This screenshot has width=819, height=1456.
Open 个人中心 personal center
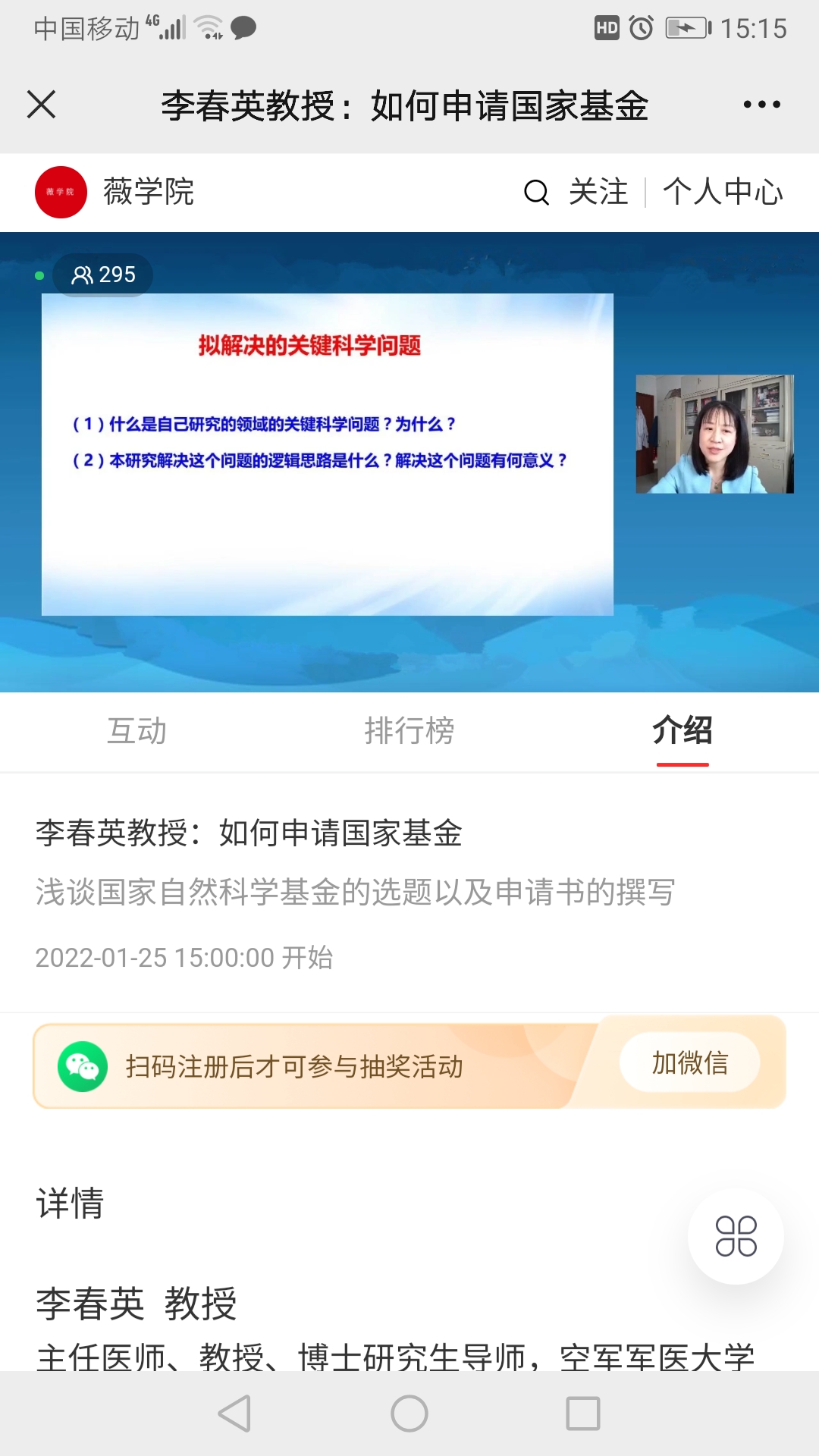pyautogui.click(x=723, y=193)
